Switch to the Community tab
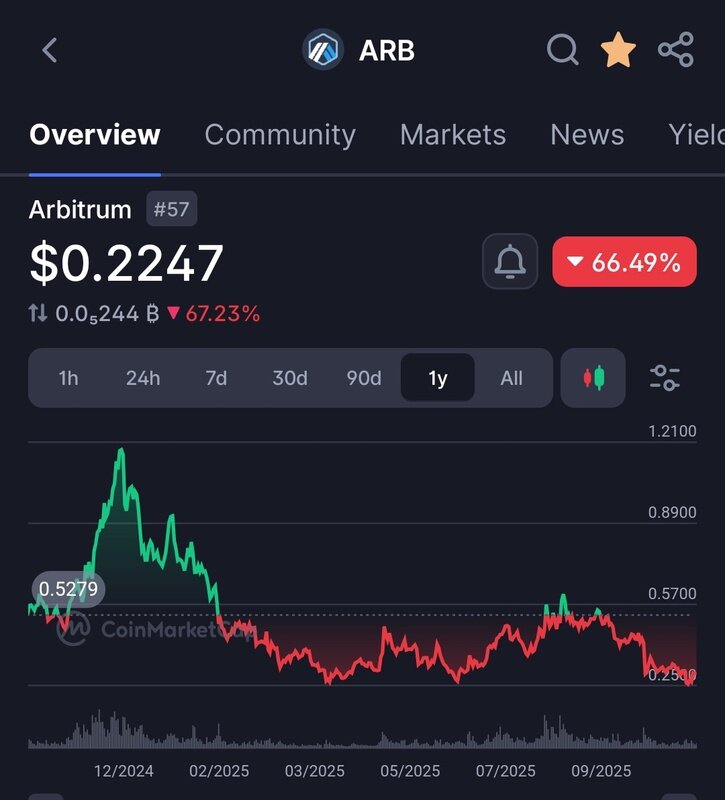The height and width of the screenshot is (800, 725). click(x=280, y=135)
